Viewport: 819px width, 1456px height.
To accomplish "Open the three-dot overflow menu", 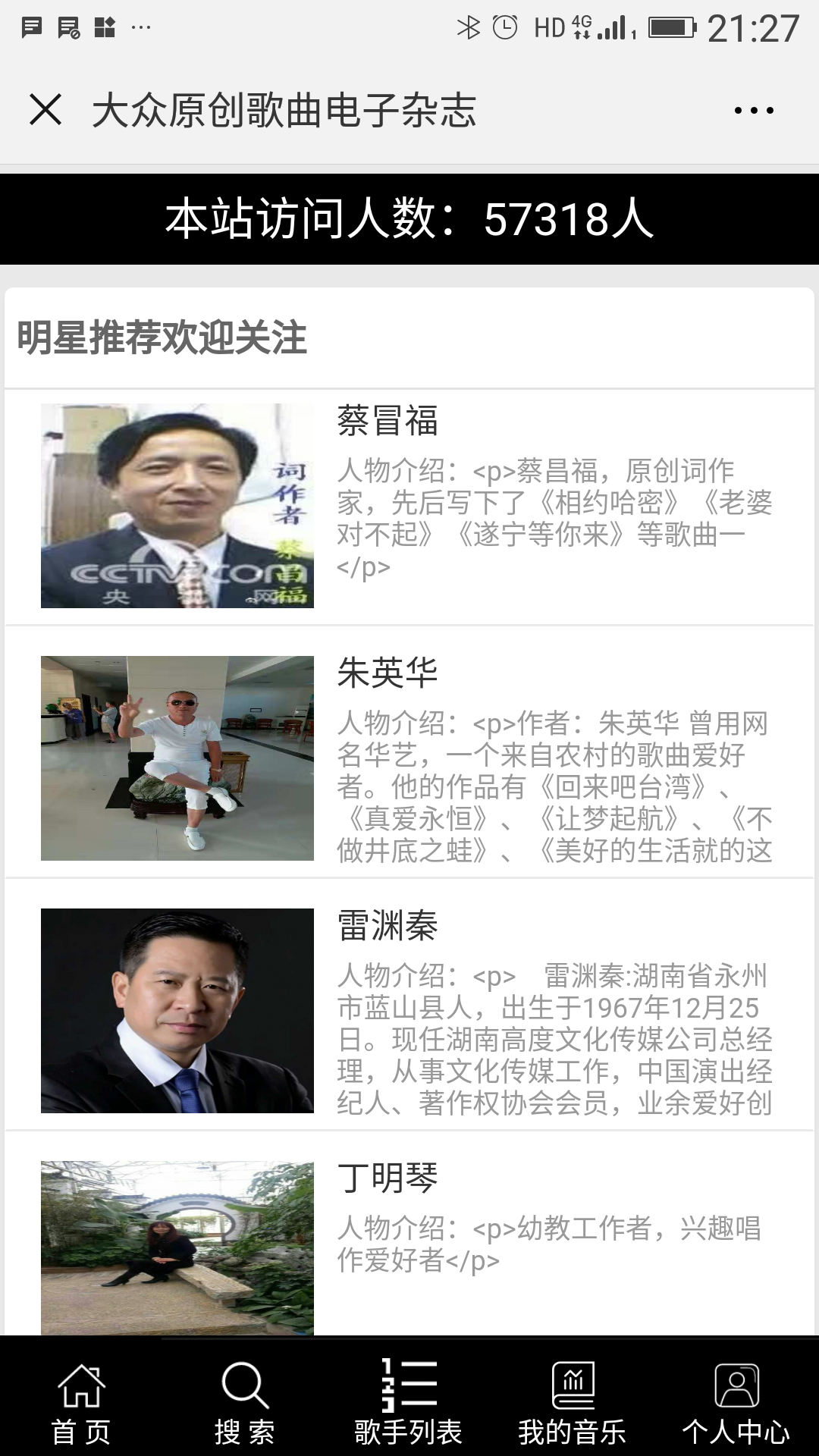I will (754, 111).
